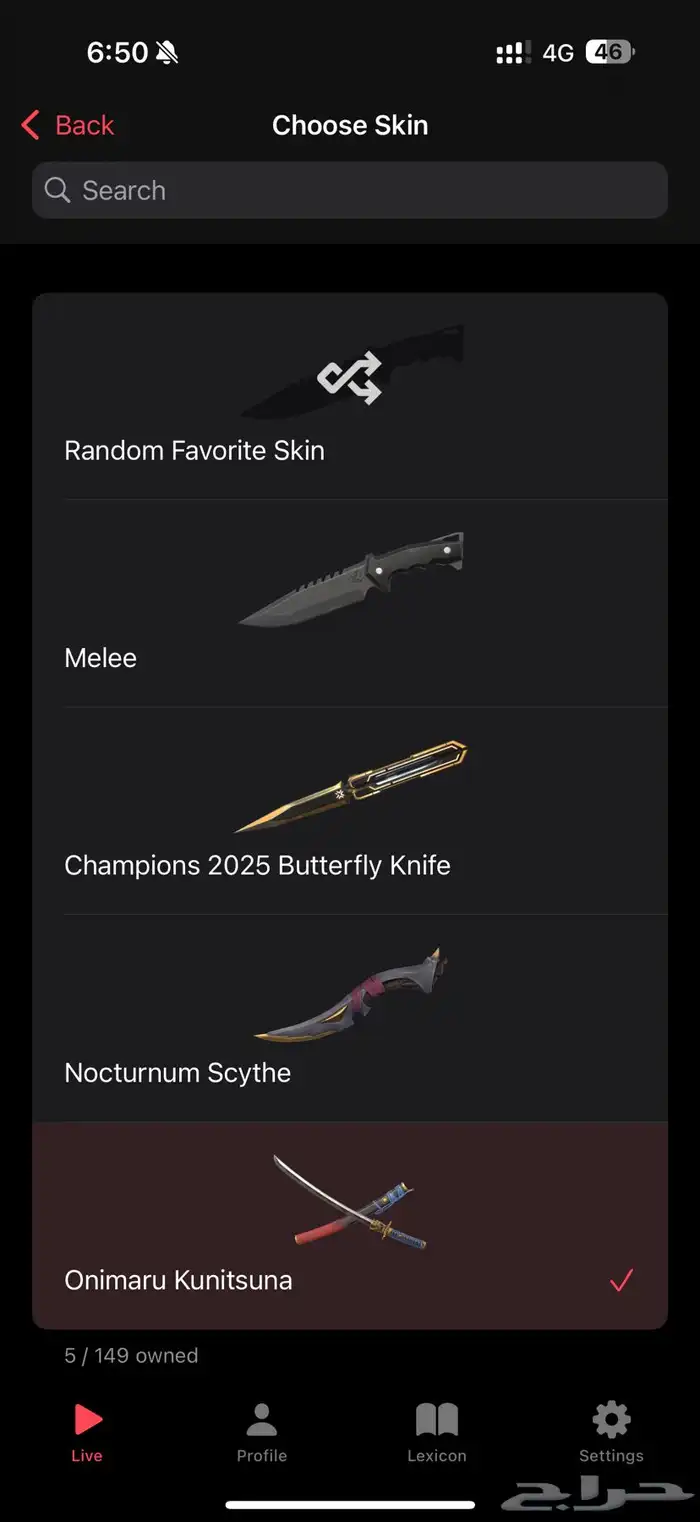Select the Onimaru Kunitsuna skin

click(350, 1225)
